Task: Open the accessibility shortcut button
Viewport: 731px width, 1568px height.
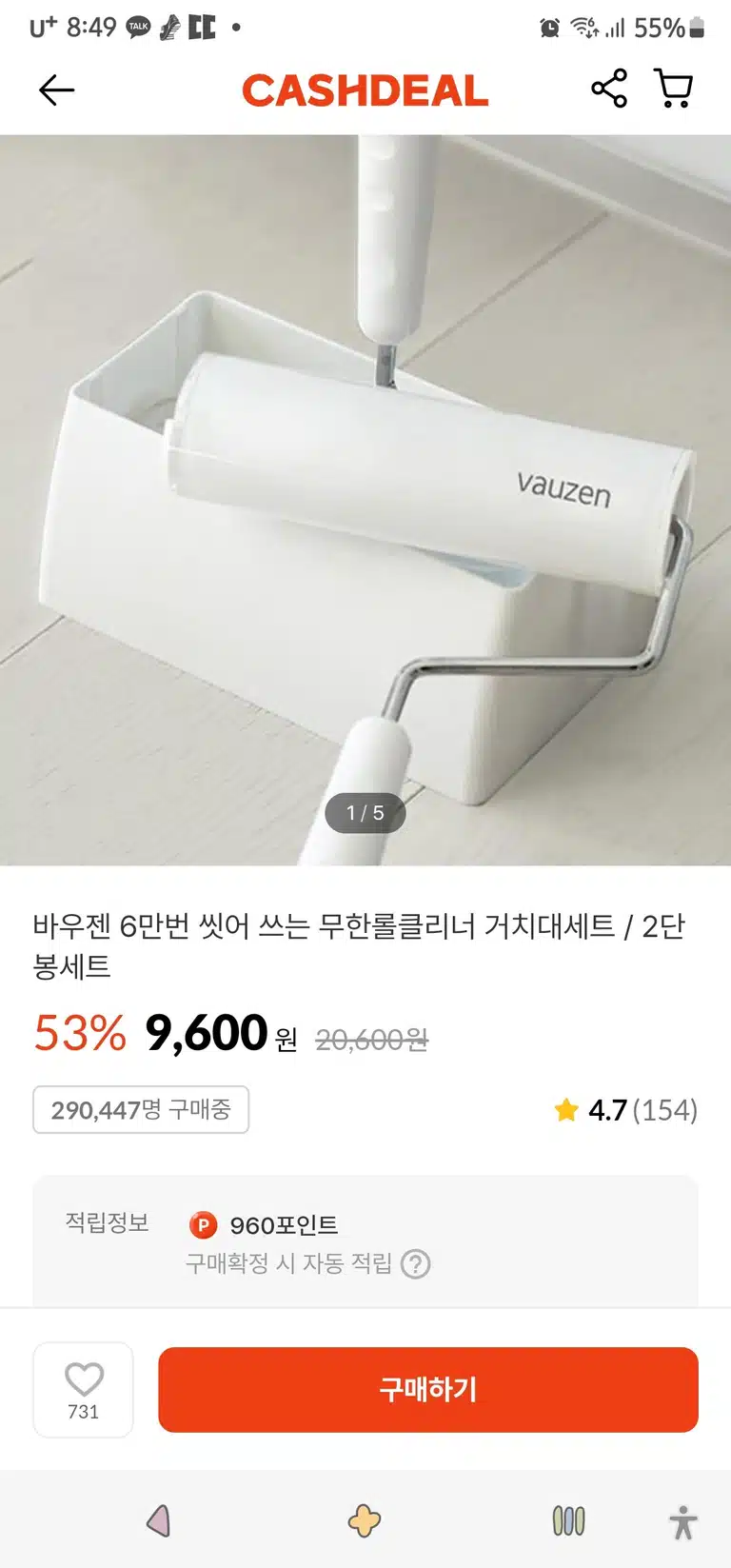Action: coord(682,1522)
